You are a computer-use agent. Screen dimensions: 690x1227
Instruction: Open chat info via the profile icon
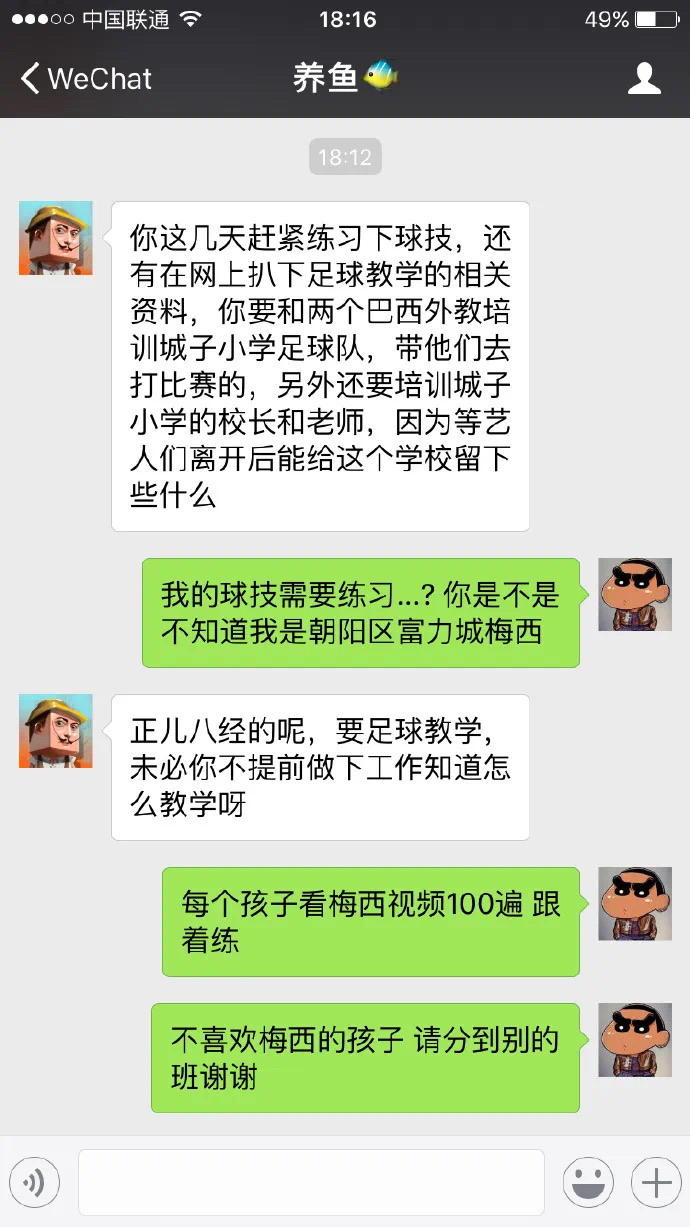tap(644, 79)
